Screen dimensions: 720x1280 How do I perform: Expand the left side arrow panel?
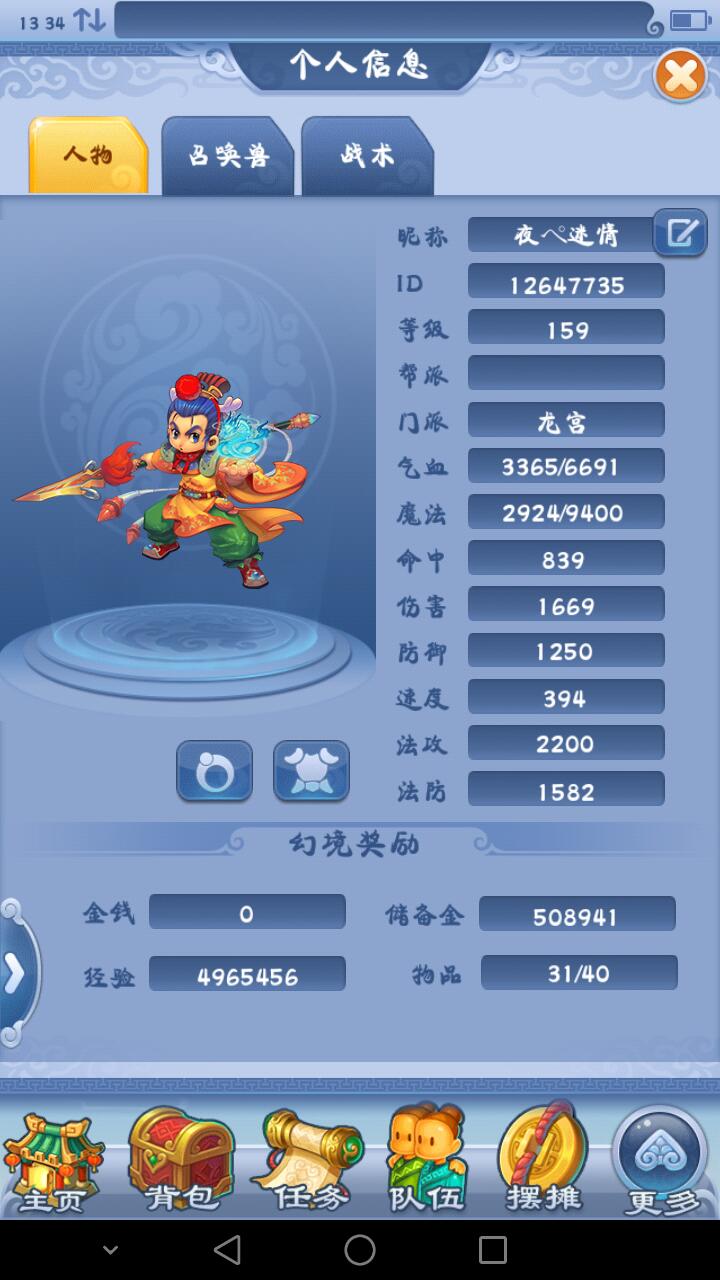coord(15,973)
